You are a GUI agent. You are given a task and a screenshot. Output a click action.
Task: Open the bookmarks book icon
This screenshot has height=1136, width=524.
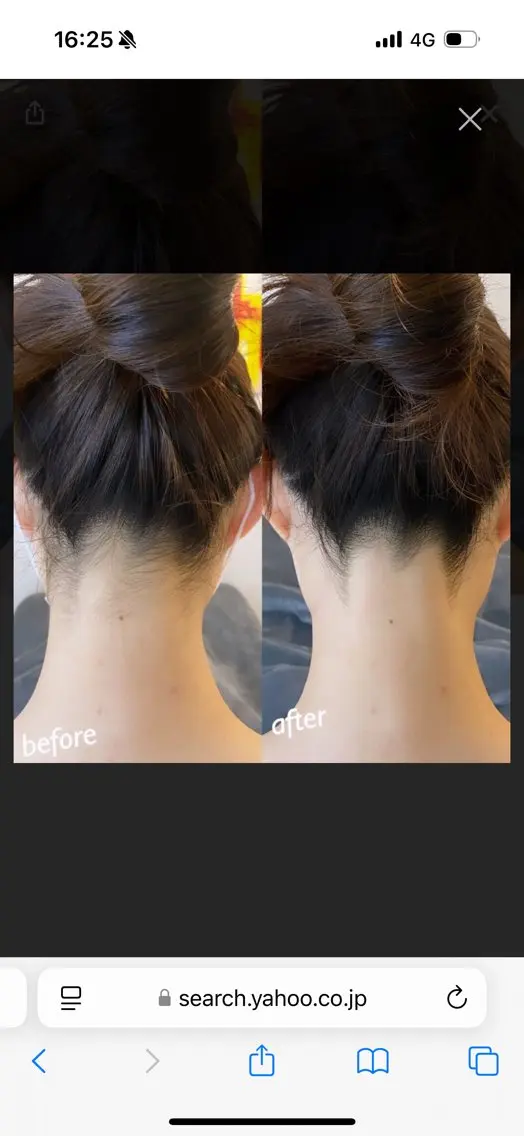click(x=373, y=1061)
